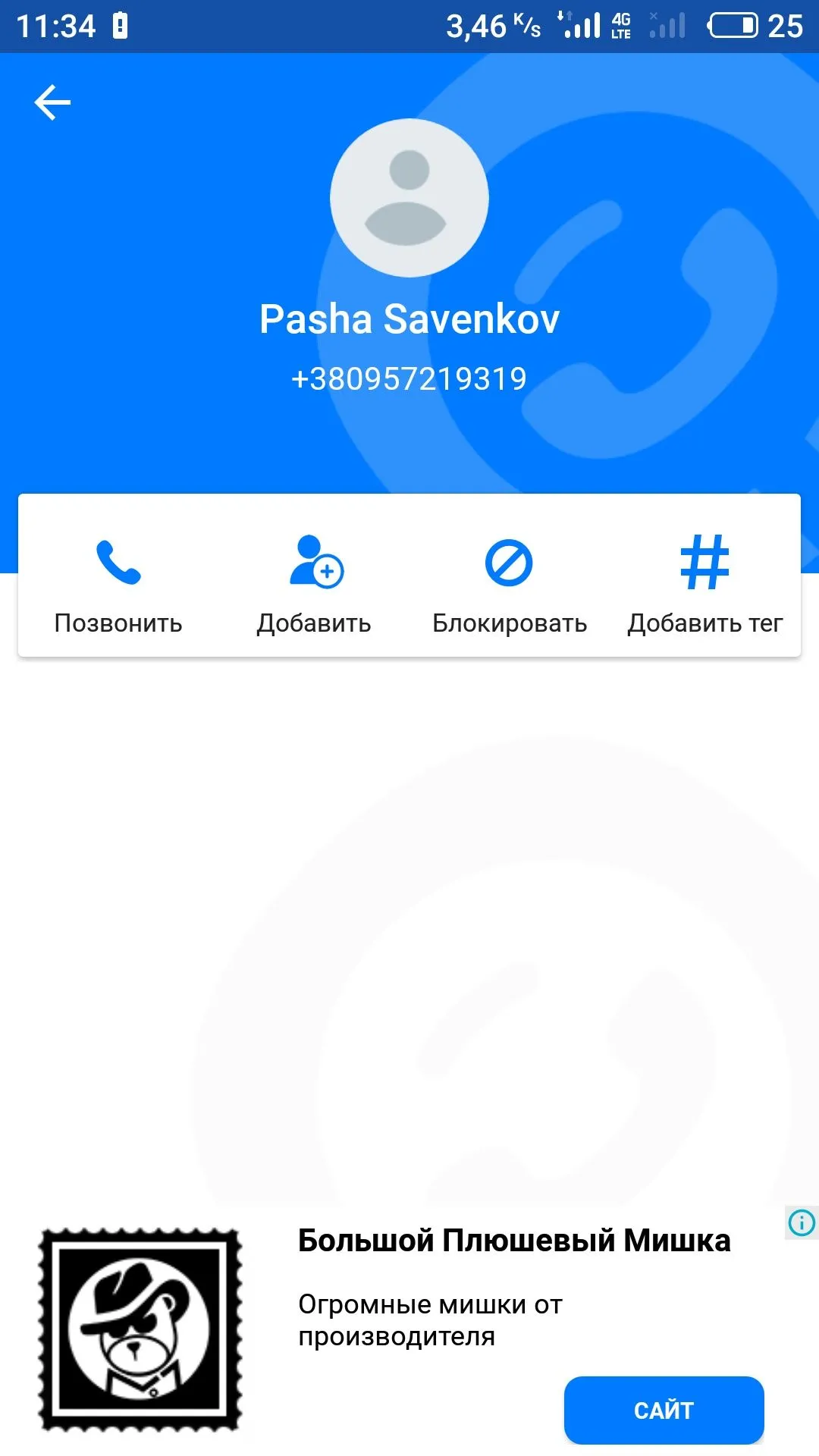
Task: Open the ad's САЙТ button
Action: pyautogui.click(x=664, y=1410)
